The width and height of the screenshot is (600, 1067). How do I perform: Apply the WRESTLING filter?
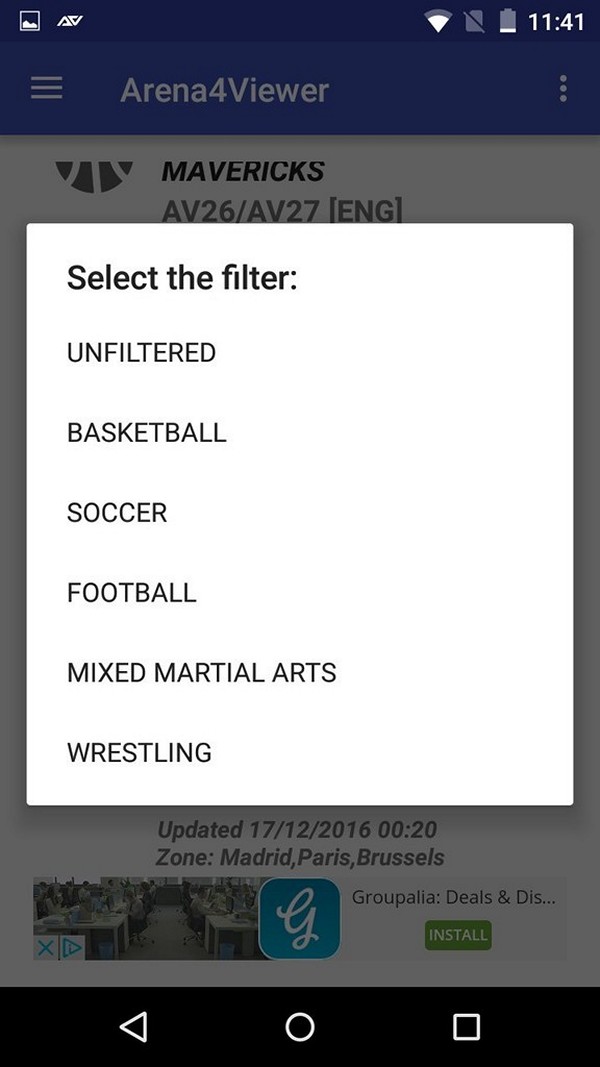299,753
